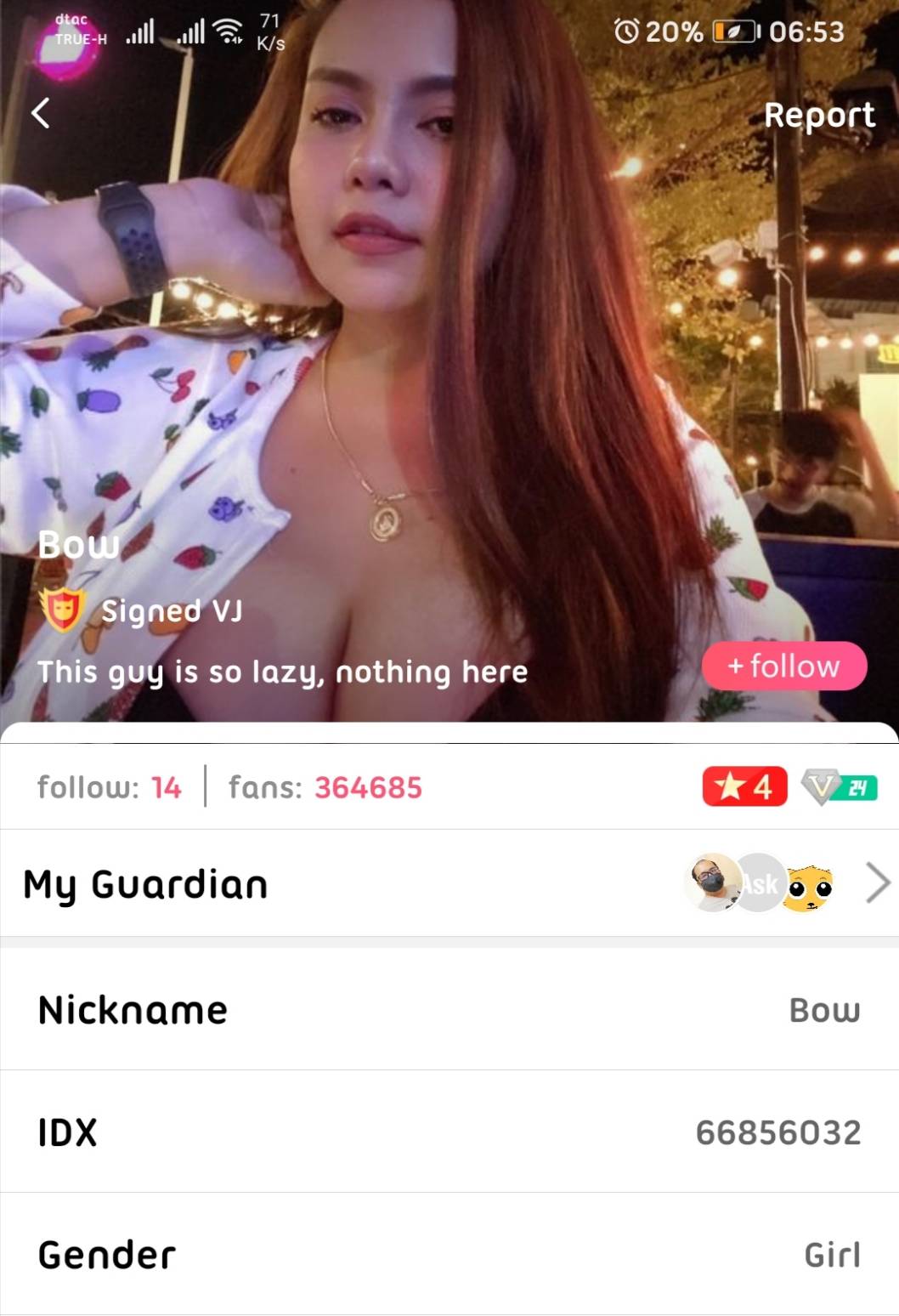Open the My Guardian row

coord(449,884)
